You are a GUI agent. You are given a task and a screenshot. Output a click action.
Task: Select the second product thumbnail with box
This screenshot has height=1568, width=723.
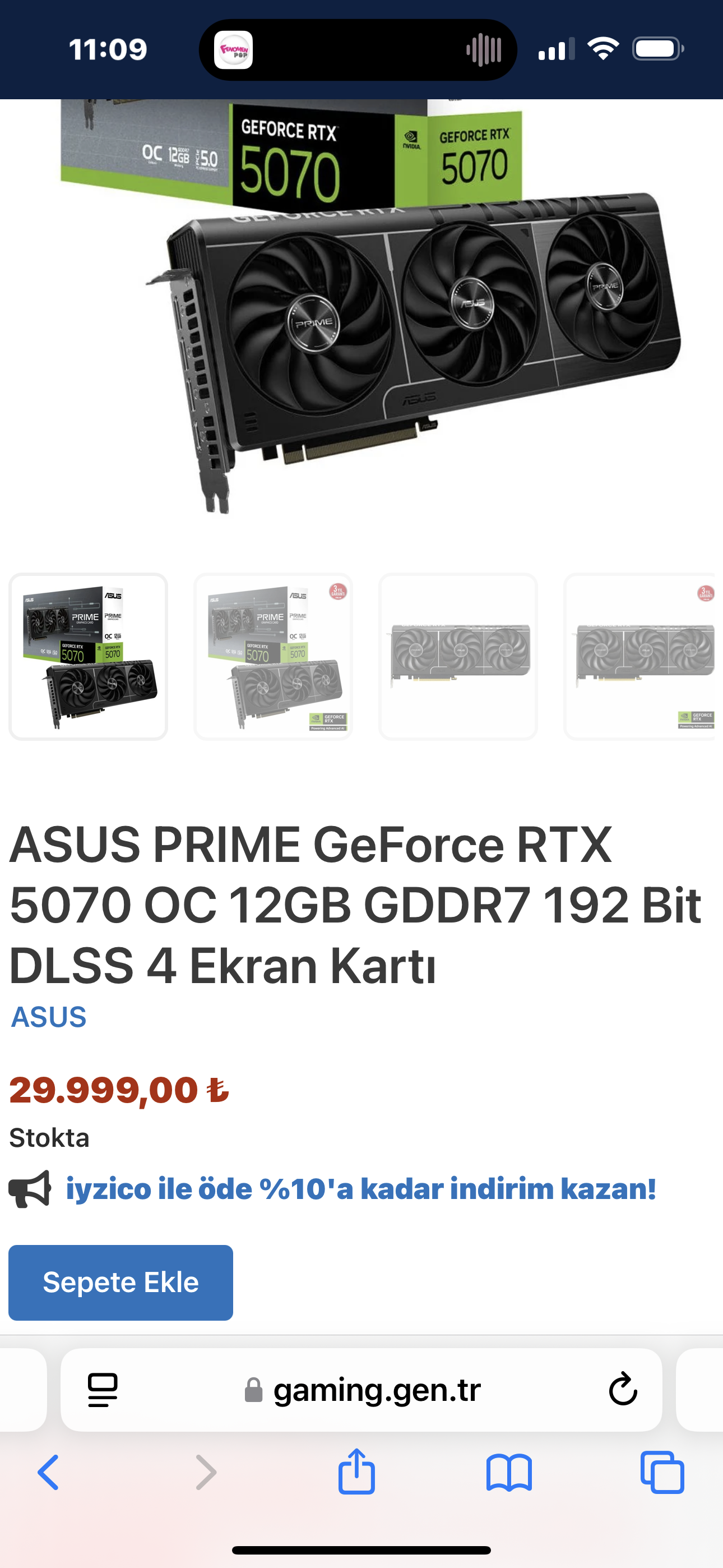pos(274,656)
